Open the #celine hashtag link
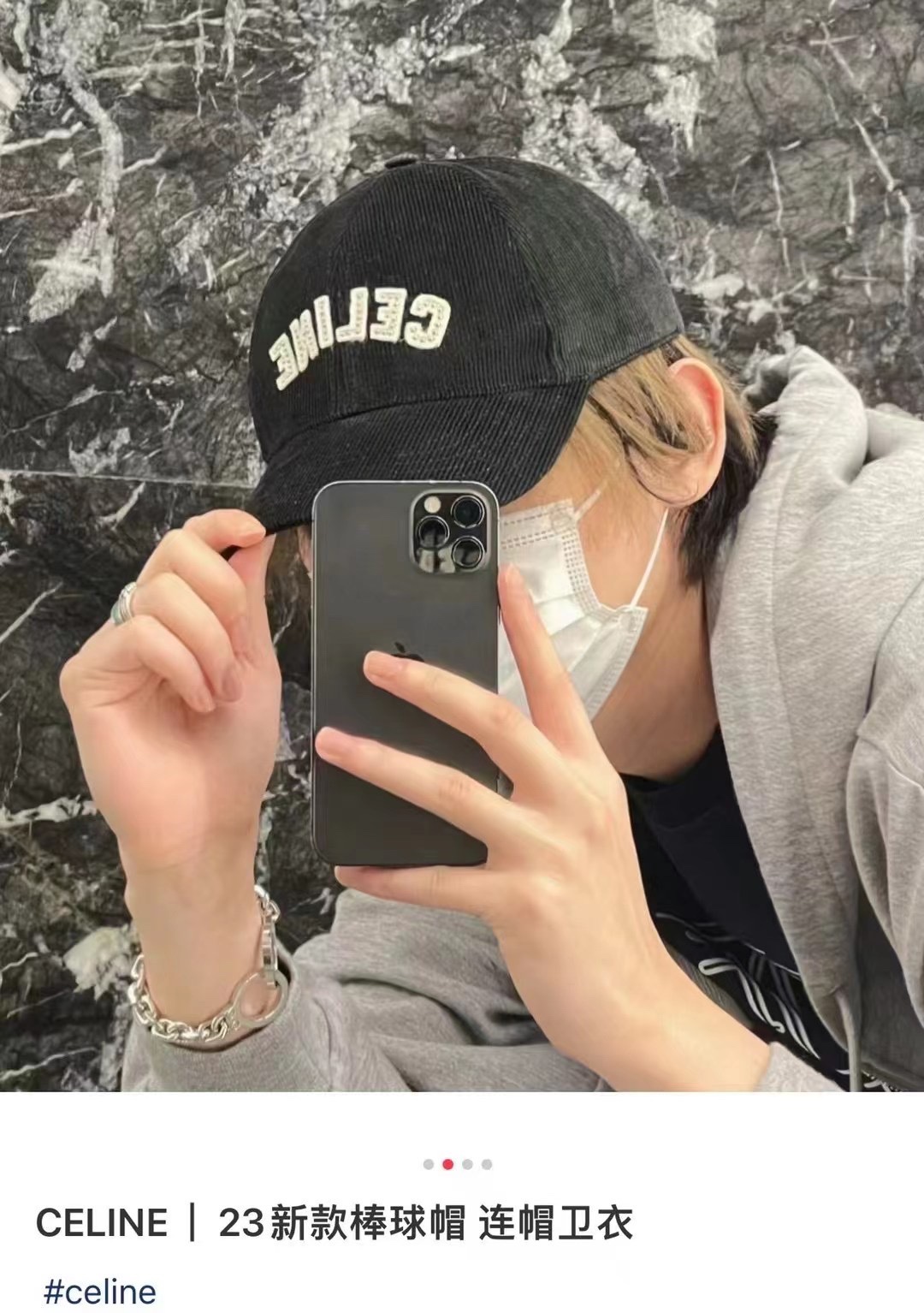Image resolution: width=924 pixels, height=1313 pixels. pyautogui.click(x=100, y=1292)
